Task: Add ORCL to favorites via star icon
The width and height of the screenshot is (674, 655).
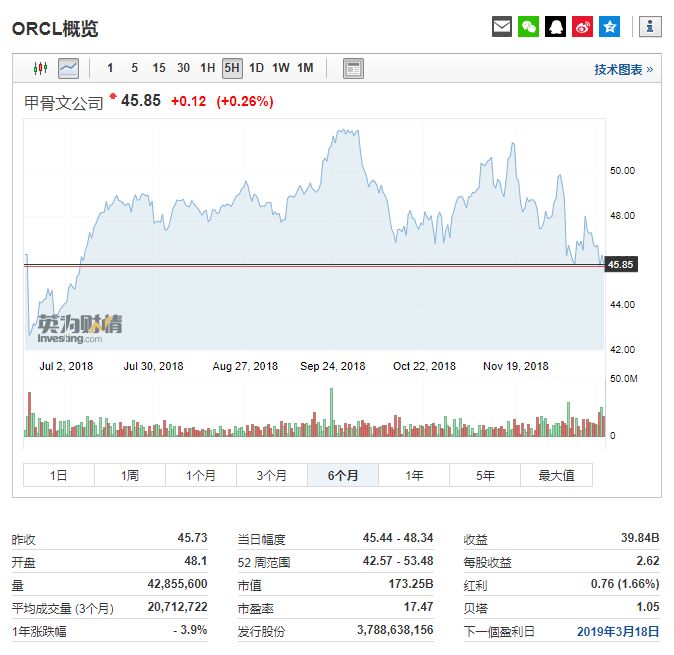Action: (609, 27)
